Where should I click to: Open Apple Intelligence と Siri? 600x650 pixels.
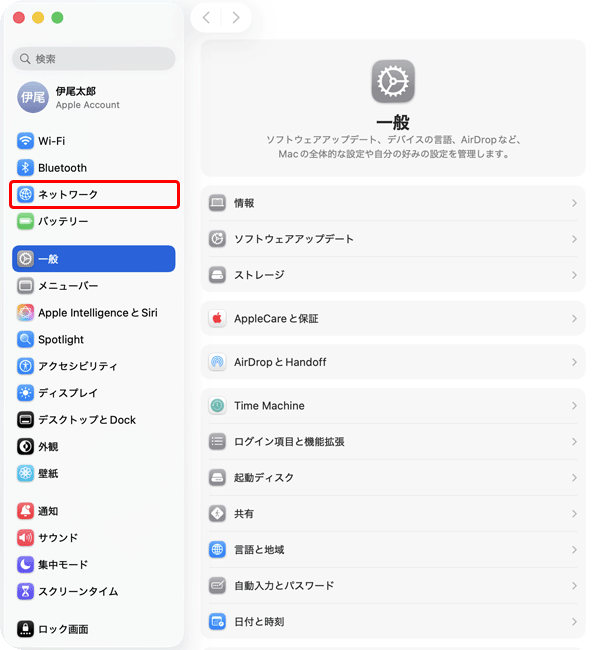point(97,313)
